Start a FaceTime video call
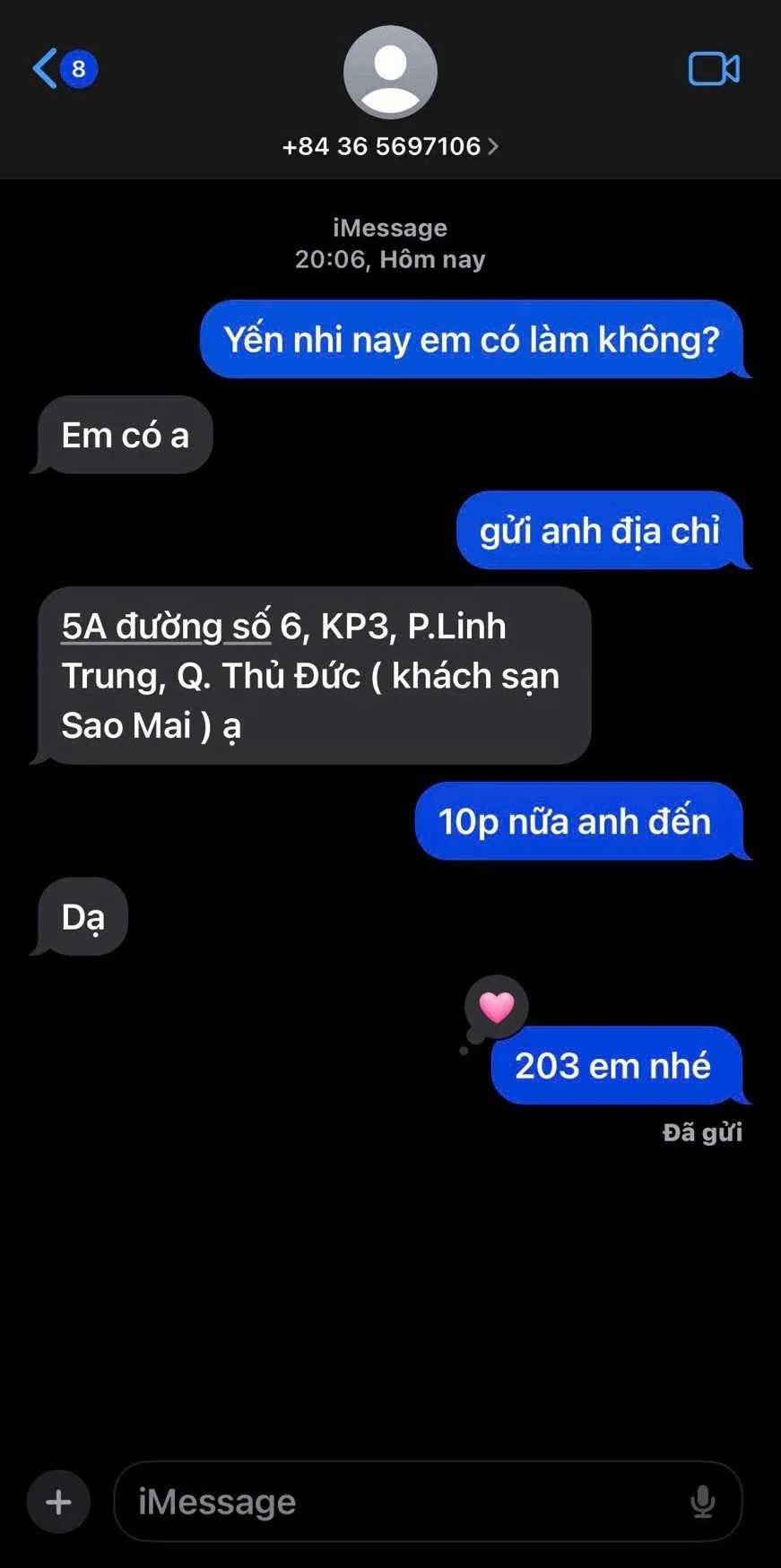The height and width of the screenshot is (1568, 781). 714,69
